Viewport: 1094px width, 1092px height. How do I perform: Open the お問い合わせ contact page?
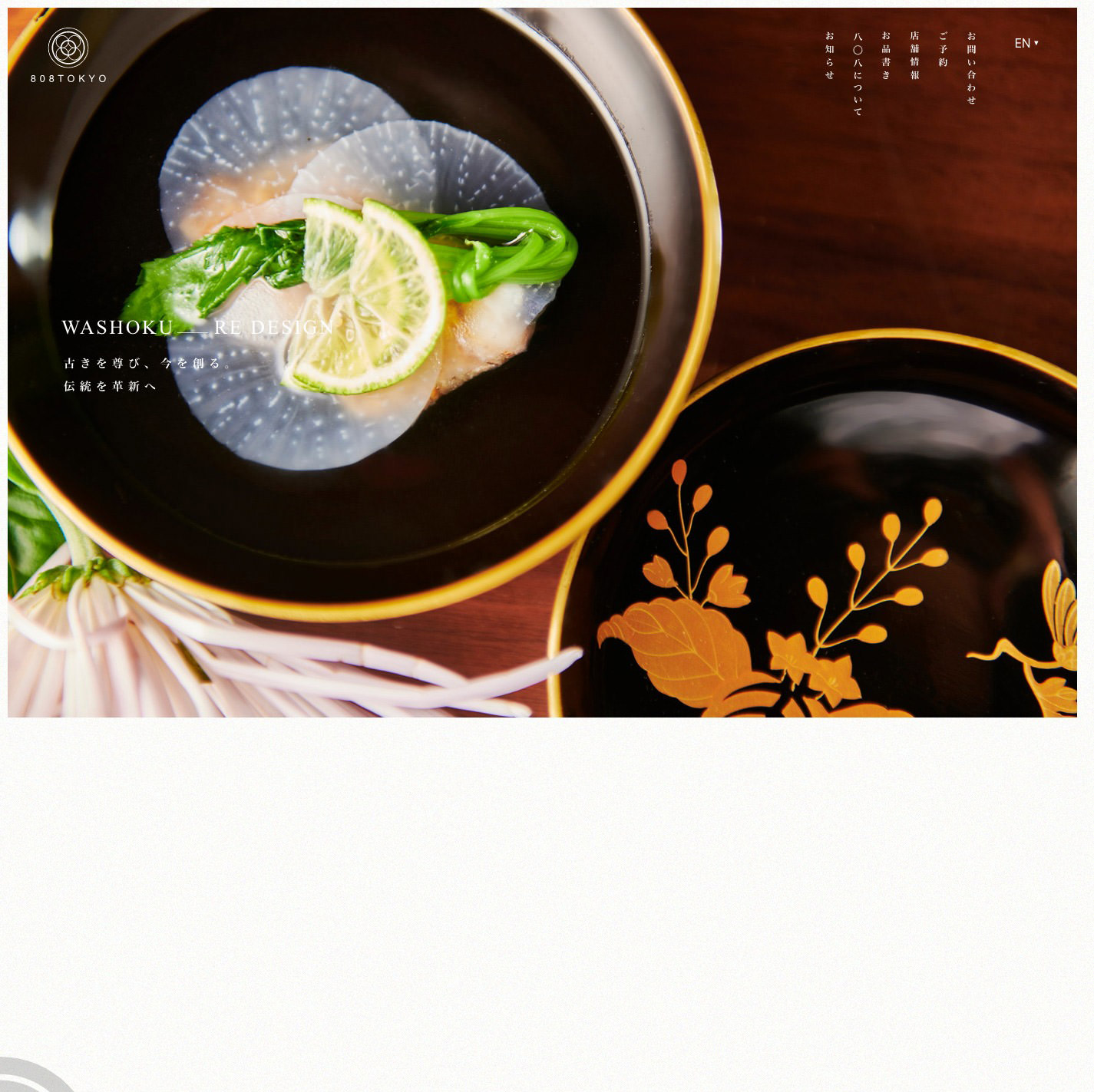(x=971, y=68)
